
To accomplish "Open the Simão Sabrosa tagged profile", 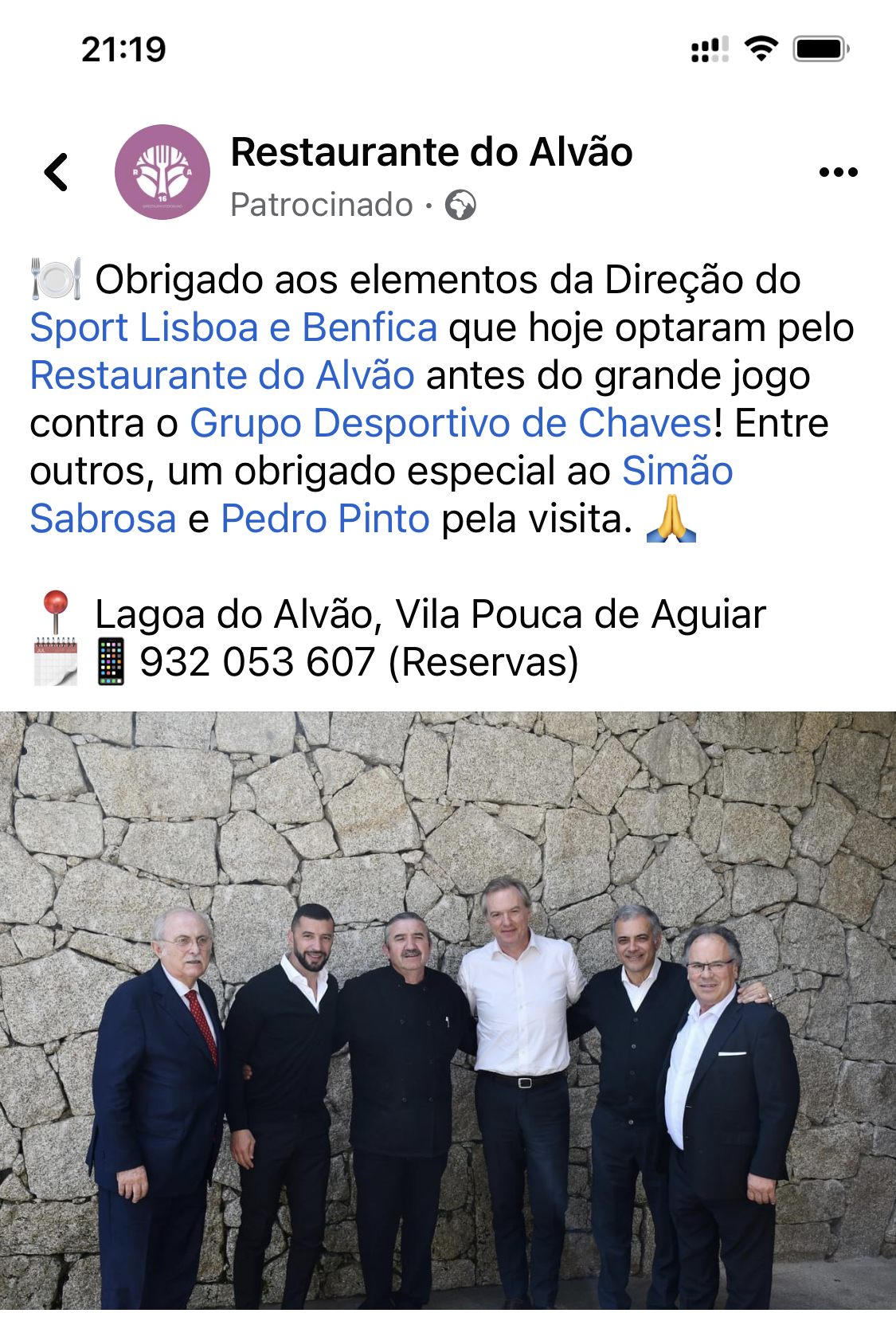I will point(677,471).
